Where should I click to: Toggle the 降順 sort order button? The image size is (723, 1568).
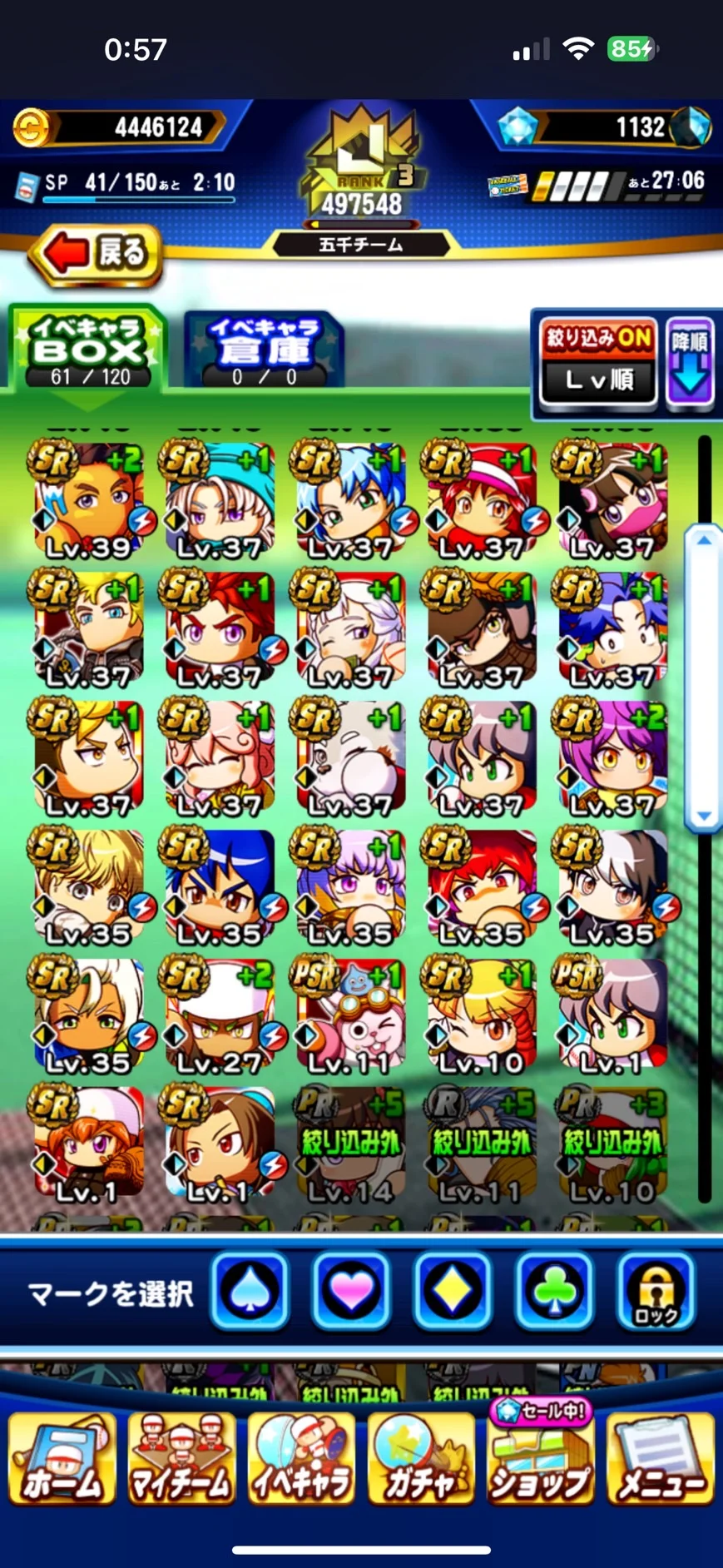pyautogui.click(x=690, y=363)
